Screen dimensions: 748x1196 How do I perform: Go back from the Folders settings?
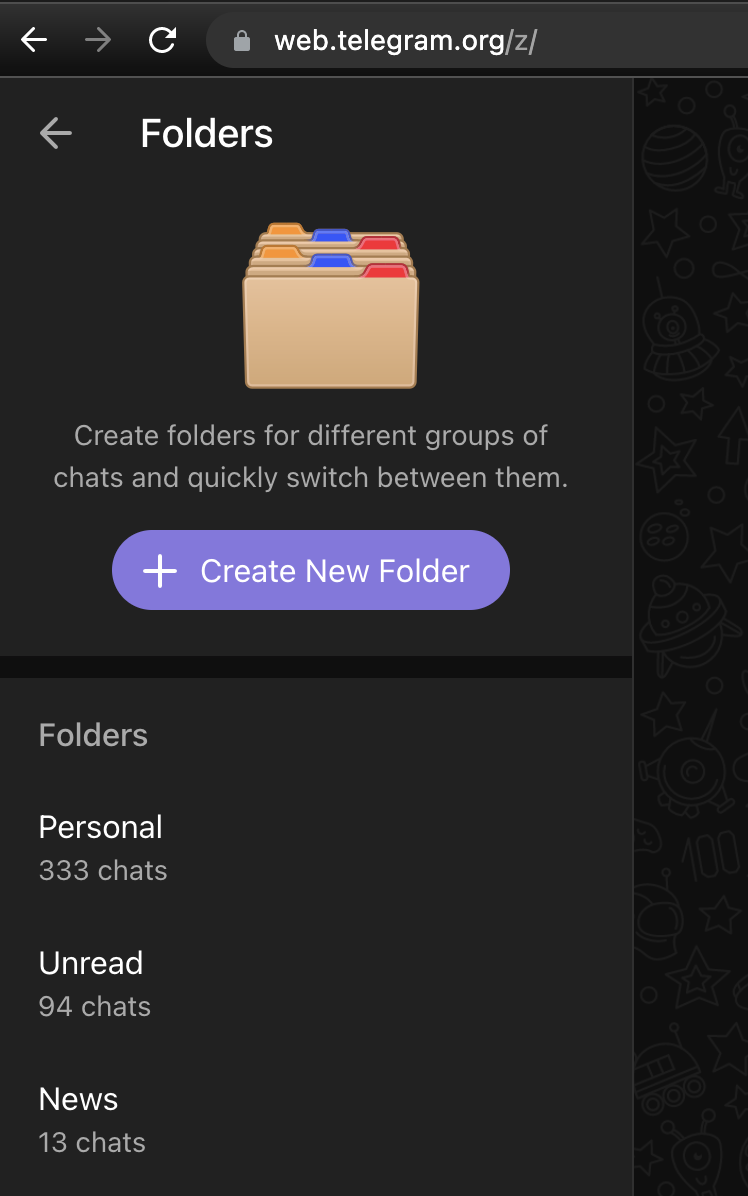[56, 133]
